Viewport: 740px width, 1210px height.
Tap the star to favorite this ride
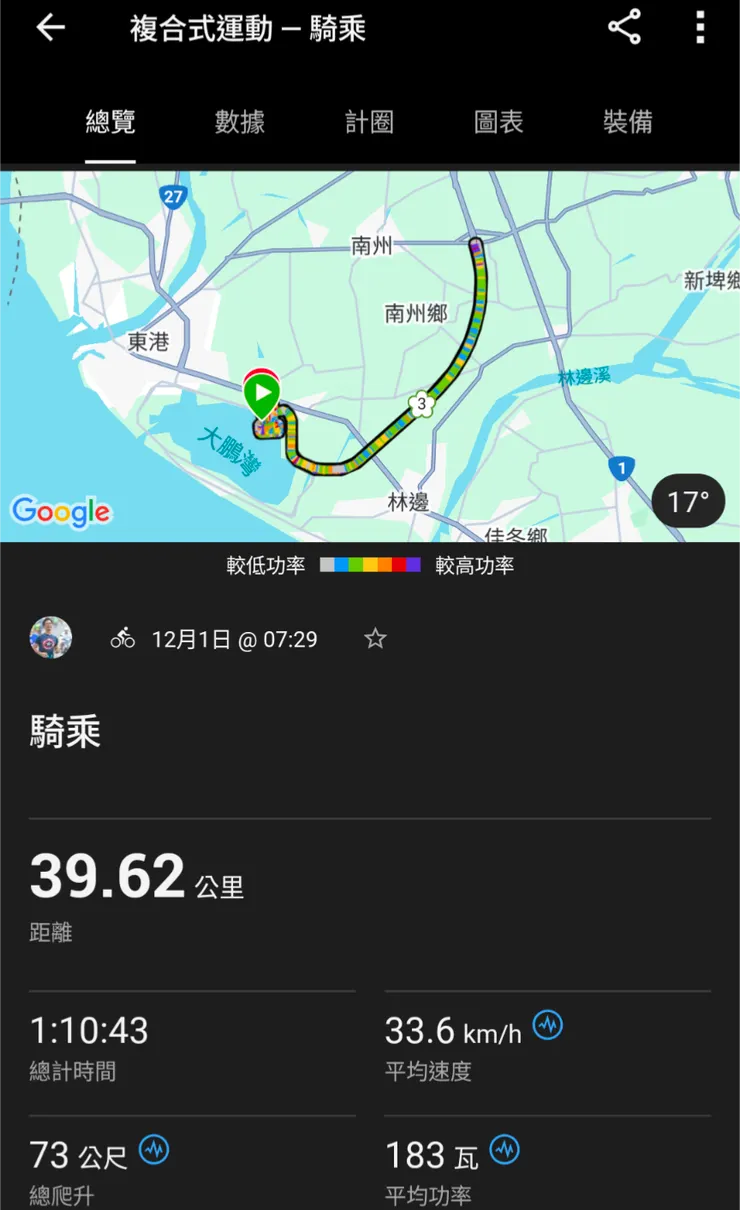click(375, 637)
